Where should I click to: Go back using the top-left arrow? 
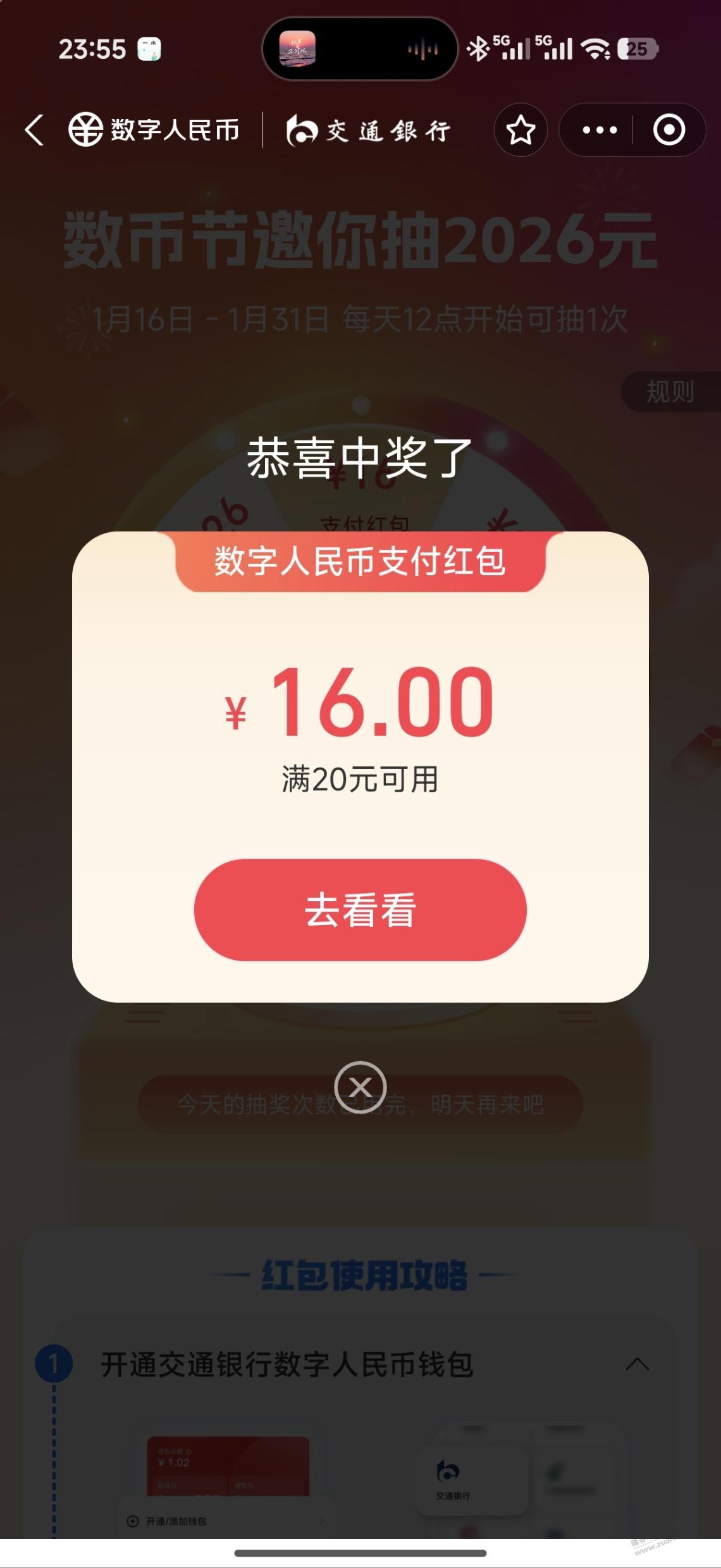pos(35,130)
